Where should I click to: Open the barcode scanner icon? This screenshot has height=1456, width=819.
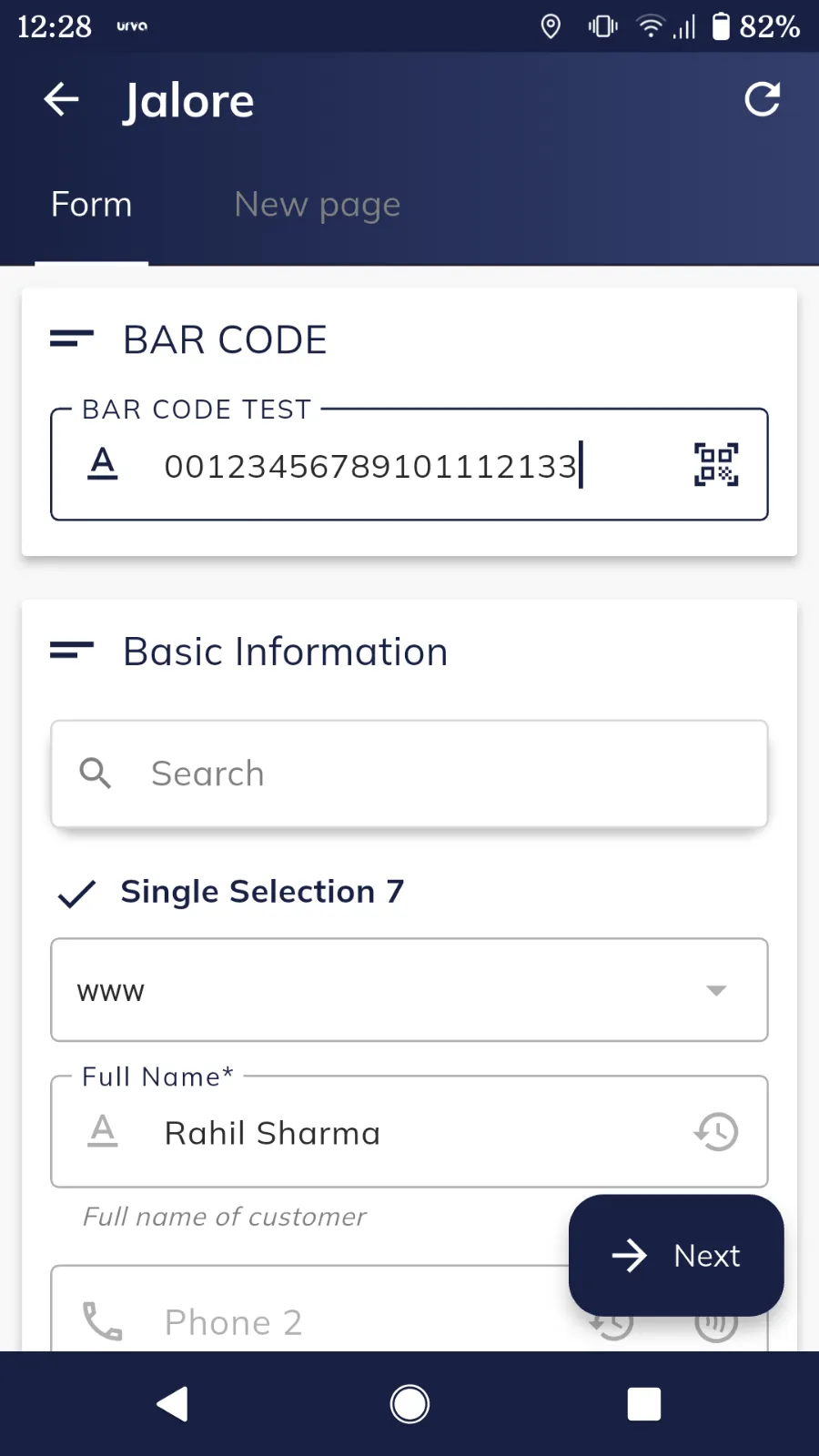(x=716, y=465)
